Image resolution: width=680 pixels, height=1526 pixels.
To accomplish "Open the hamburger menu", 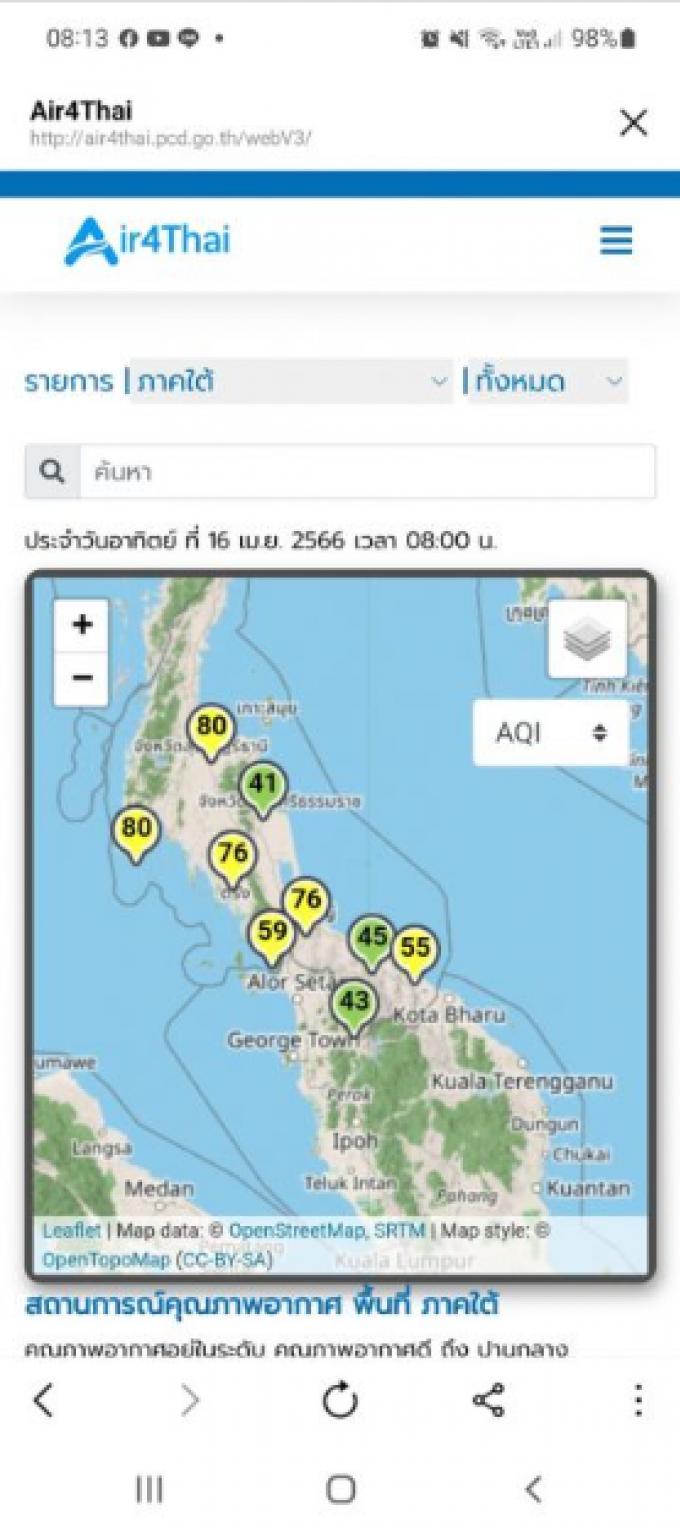I will pos(616,240).
